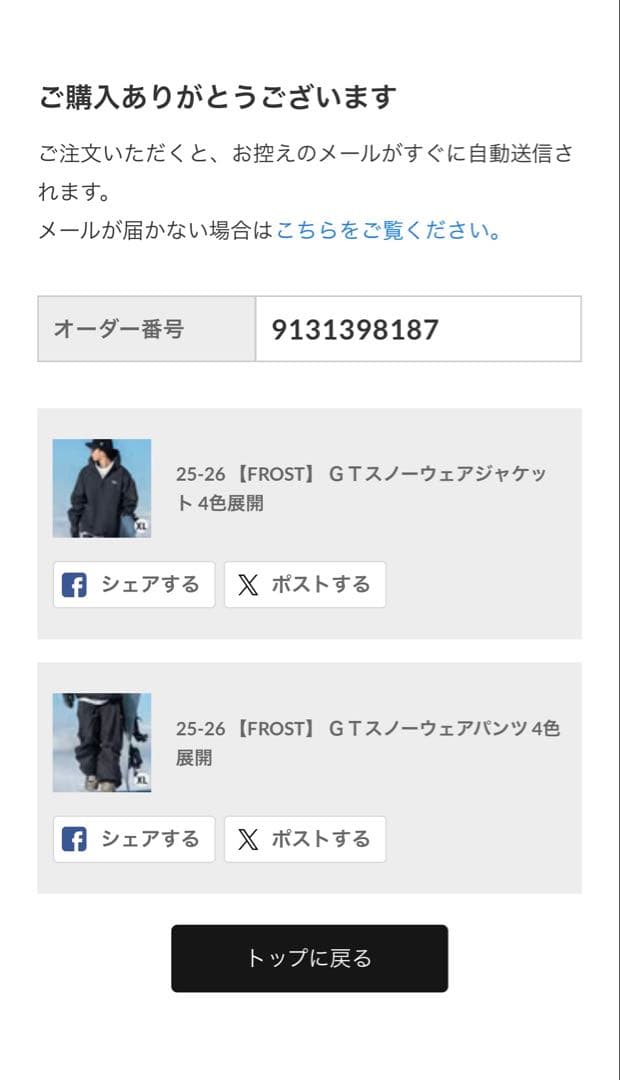The width and height of the screenshot is (620, 1080).
Task: Share the snow jacket on Facebook
Action: (133, 585)
